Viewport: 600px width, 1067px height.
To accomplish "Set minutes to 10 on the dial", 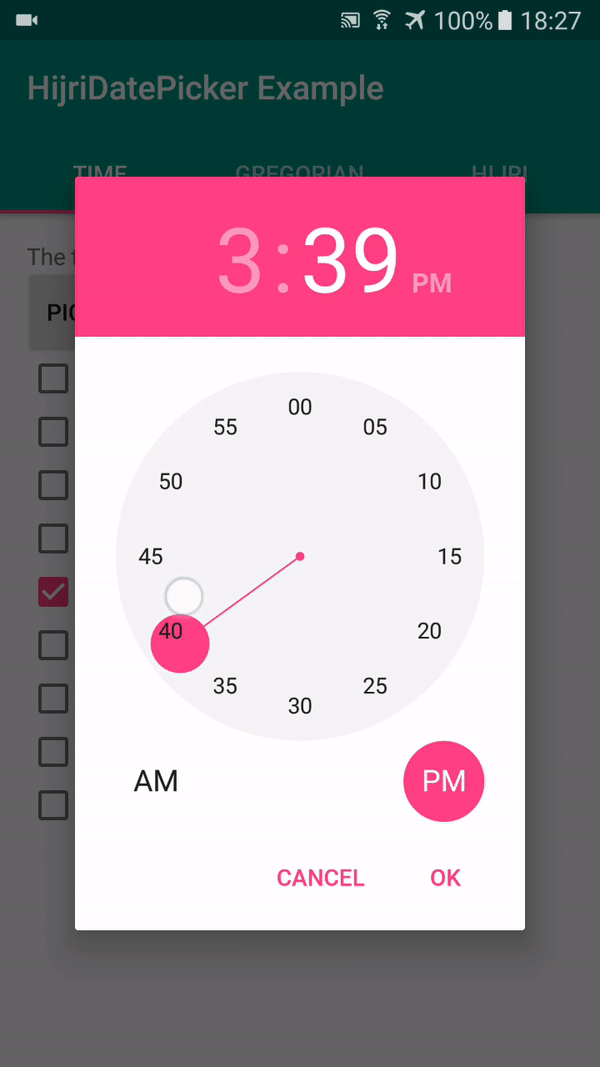I will (x=430, y=482).
